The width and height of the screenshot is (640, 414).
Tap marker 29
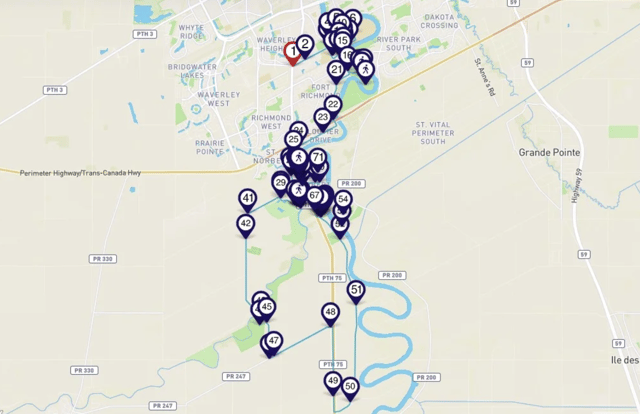pos(281,183)
